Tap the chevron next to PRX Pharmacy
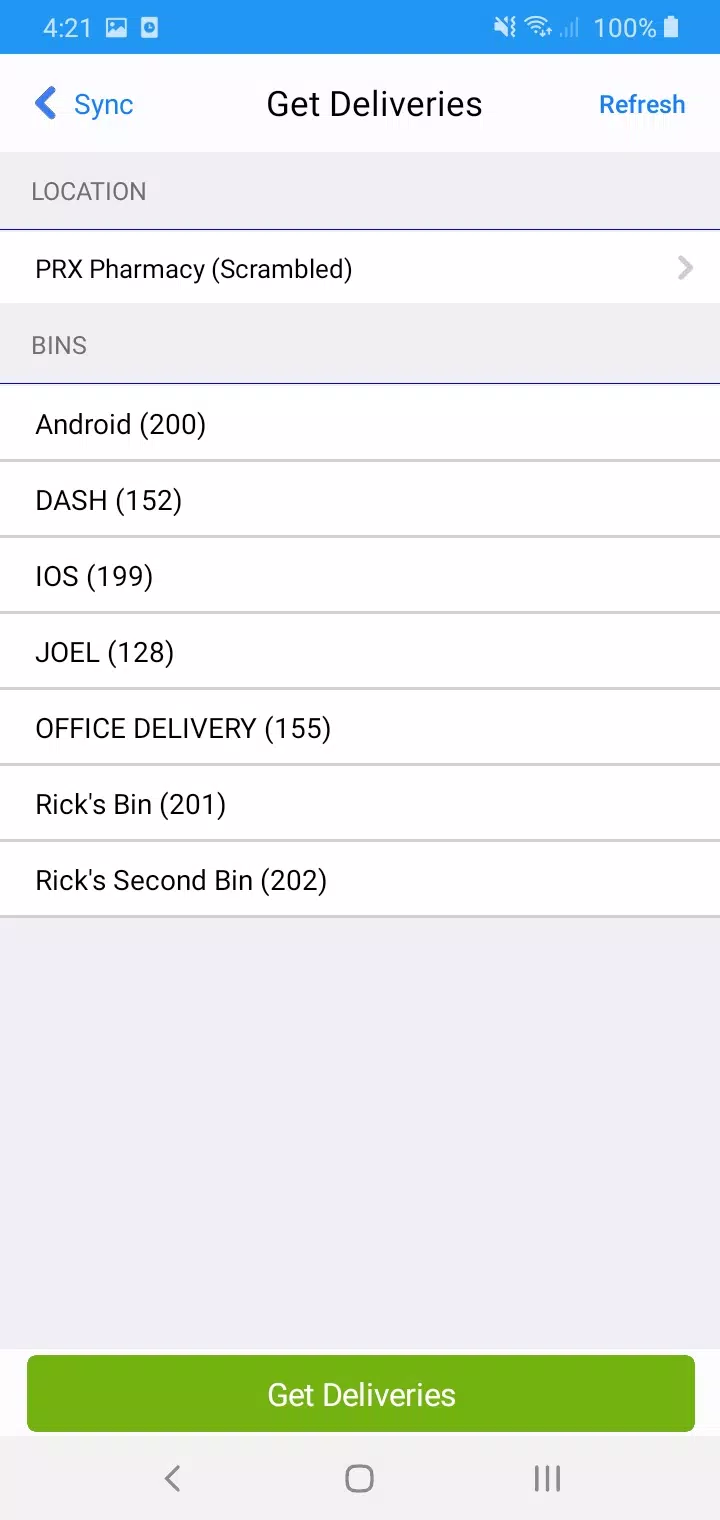 click(685, 268)
